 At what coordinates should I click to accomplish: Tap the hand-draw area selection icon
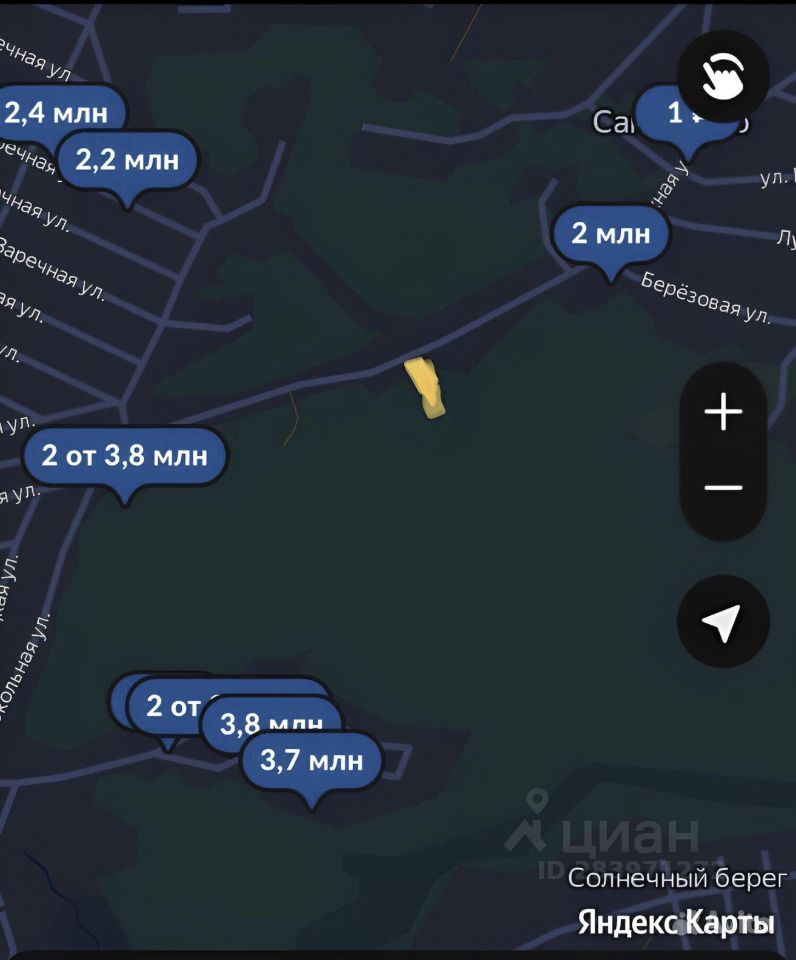(723, 76)
